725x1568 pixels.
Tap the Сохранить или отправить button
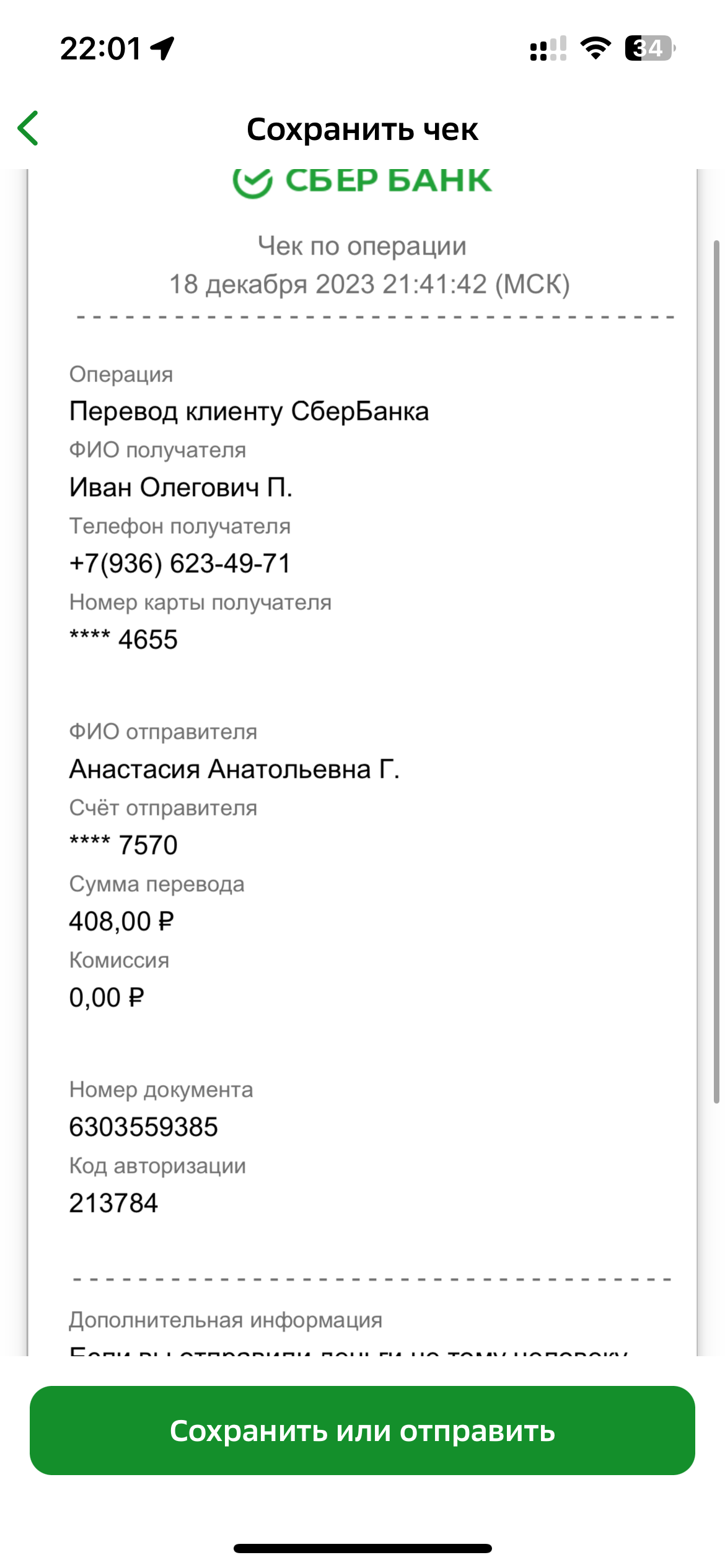point(362,1430)
